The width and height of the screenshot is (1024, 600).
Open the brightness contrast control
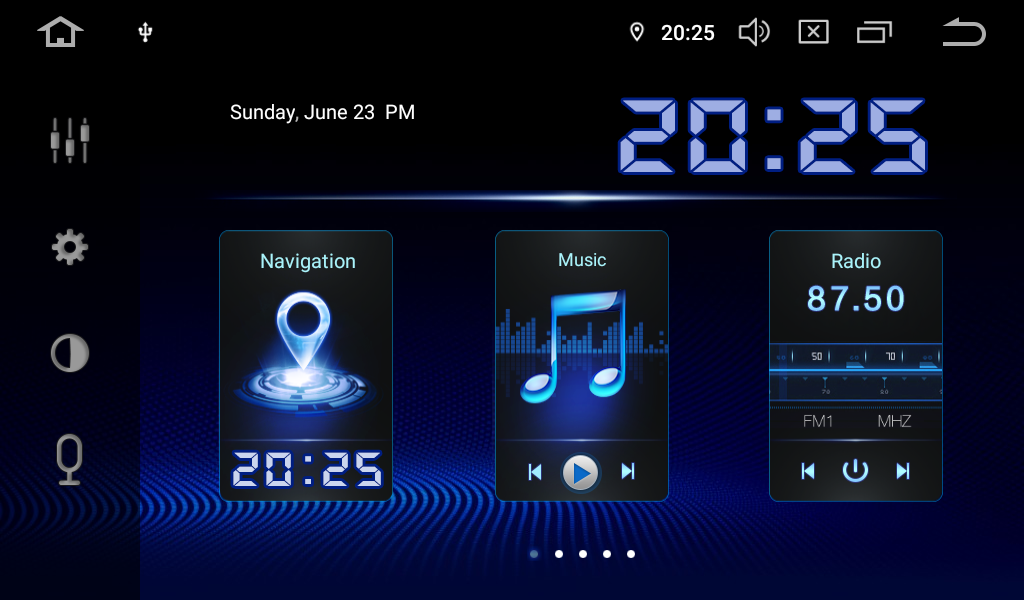(70, 353)
